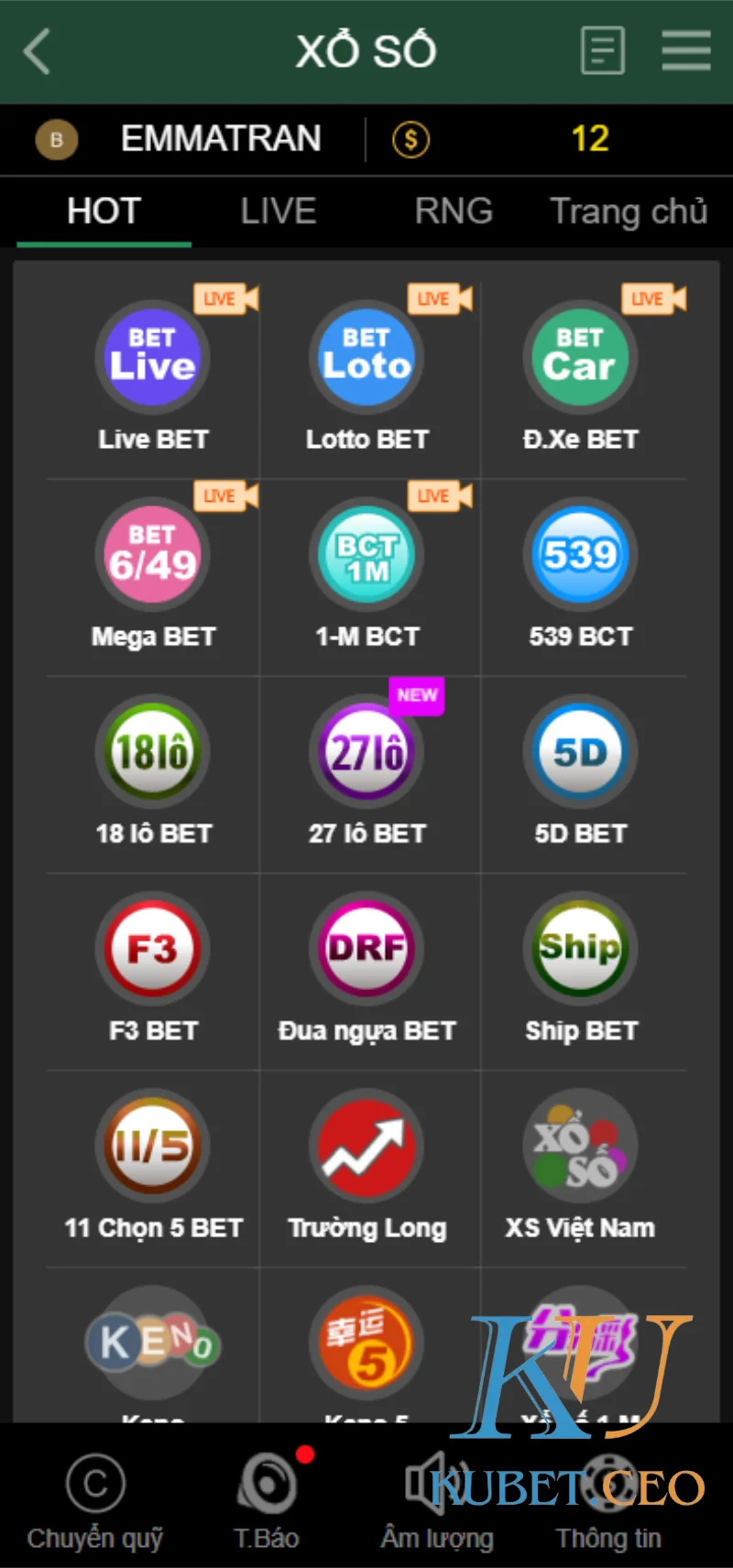Open notifications via the T.Báo bell
The height and width of the screenshot is (1568, 733).
coord(266,1484)
